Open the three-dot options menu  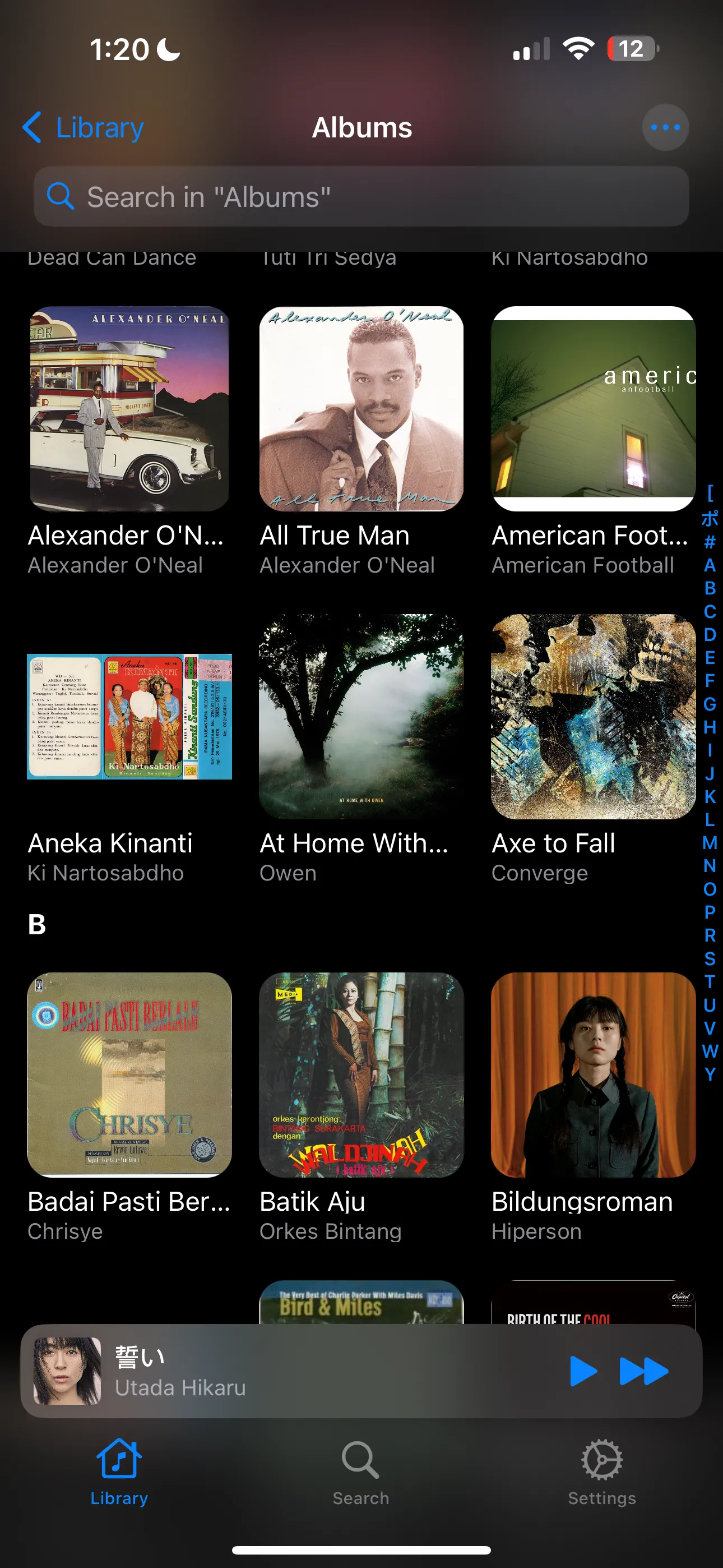[665, 128]
